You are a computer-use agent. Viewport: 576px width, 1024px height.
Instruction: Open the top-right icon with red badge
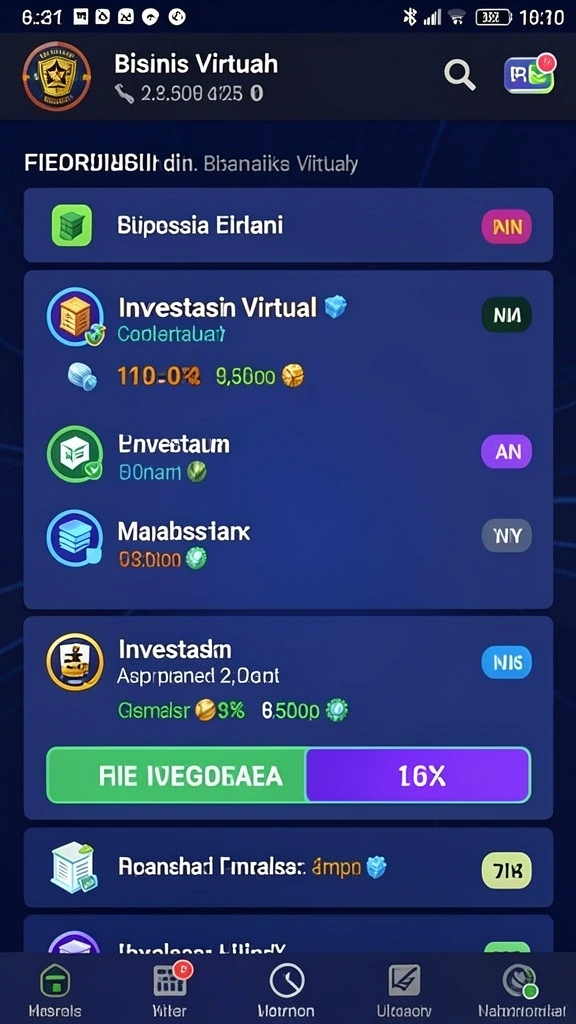(x=530, y=74)
